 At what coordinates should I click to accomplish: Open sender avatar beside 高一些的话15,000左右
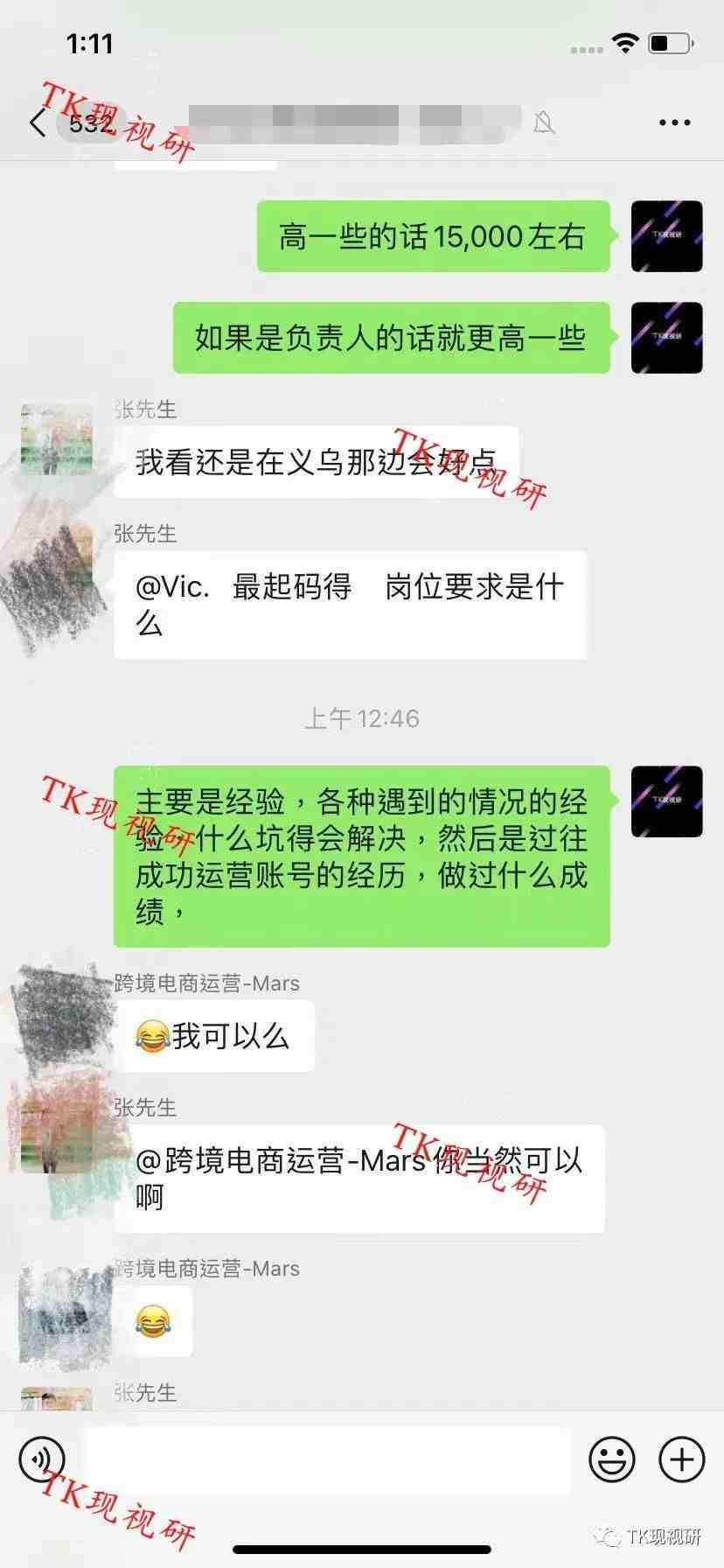(x=666, y=236)
